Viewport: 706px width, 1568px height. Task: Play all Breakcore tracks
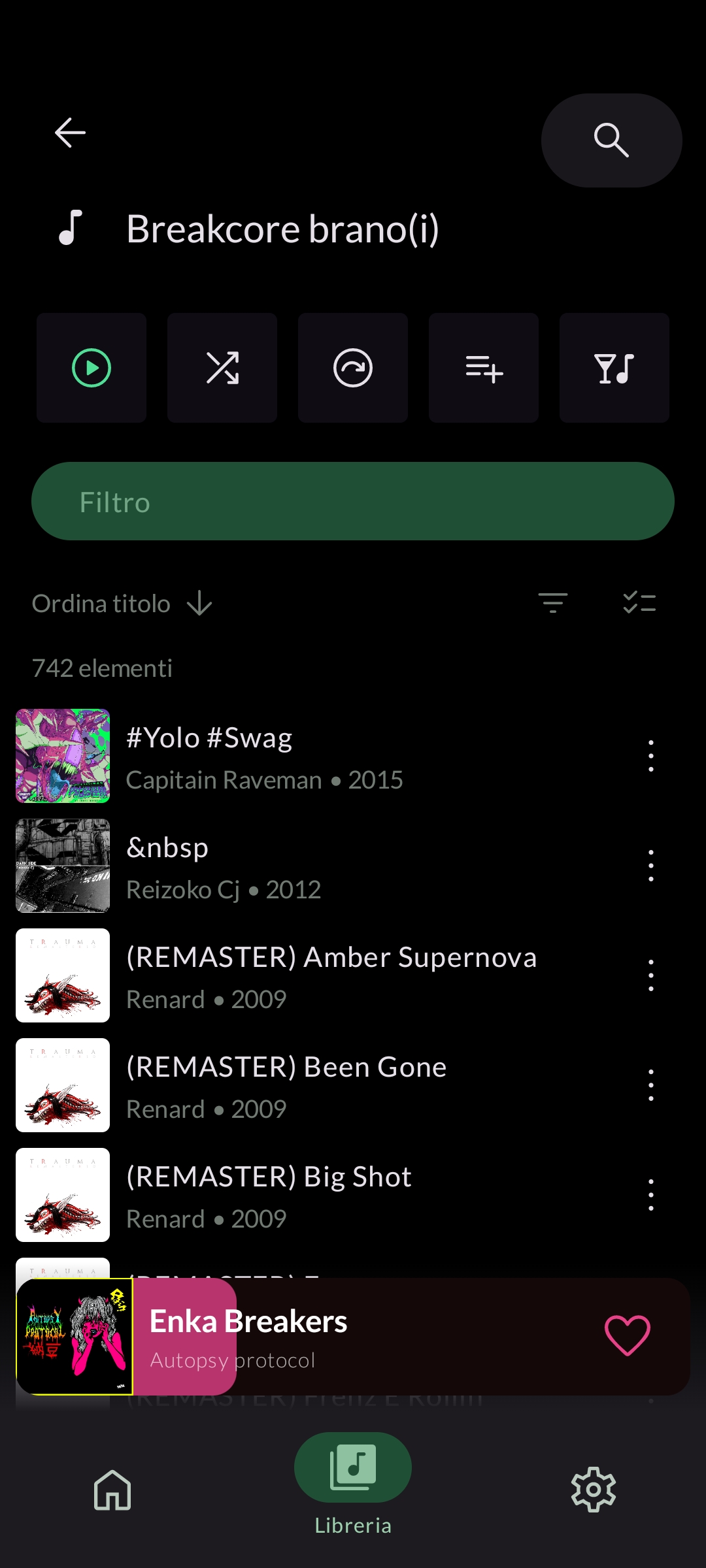(92, 368)
